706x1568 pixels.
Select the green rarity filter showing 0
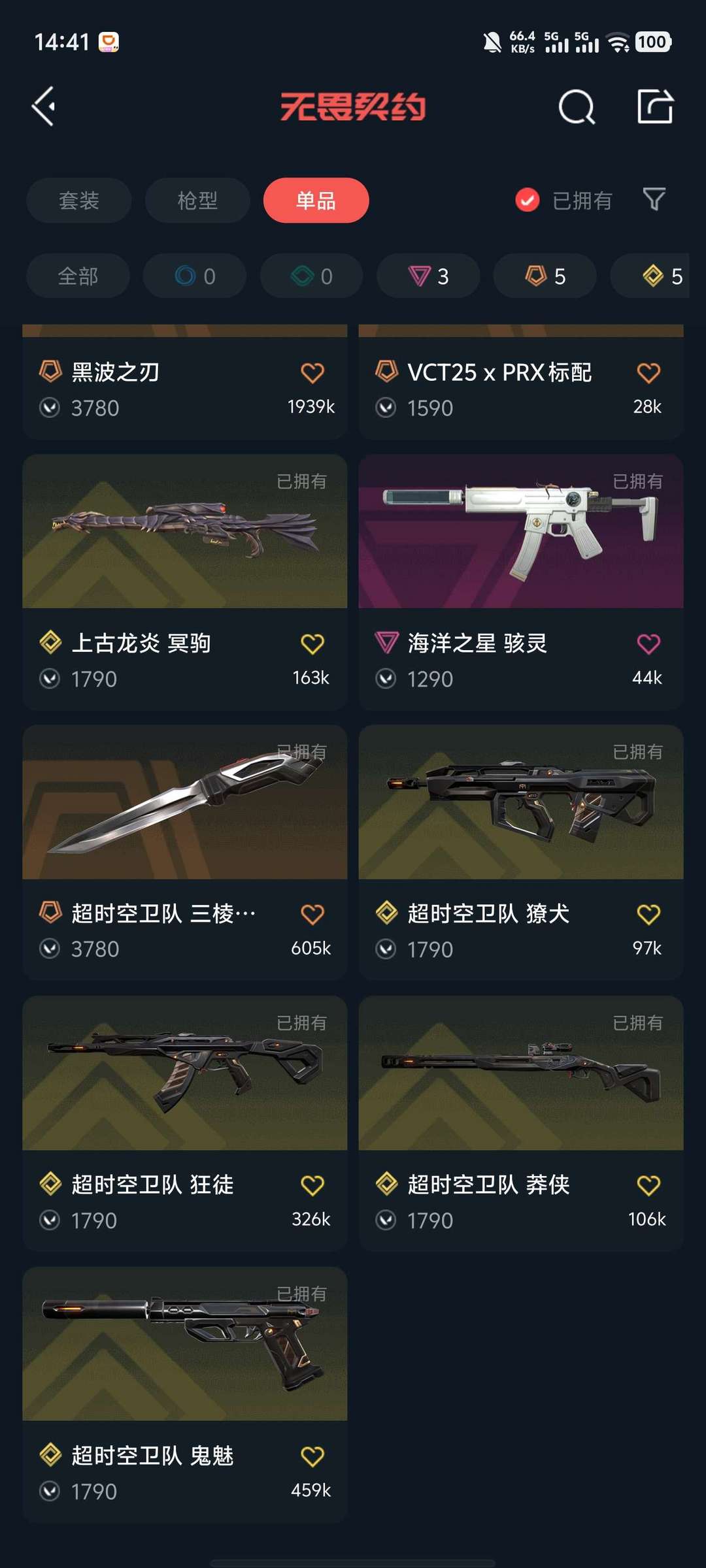tap(311, 276)
